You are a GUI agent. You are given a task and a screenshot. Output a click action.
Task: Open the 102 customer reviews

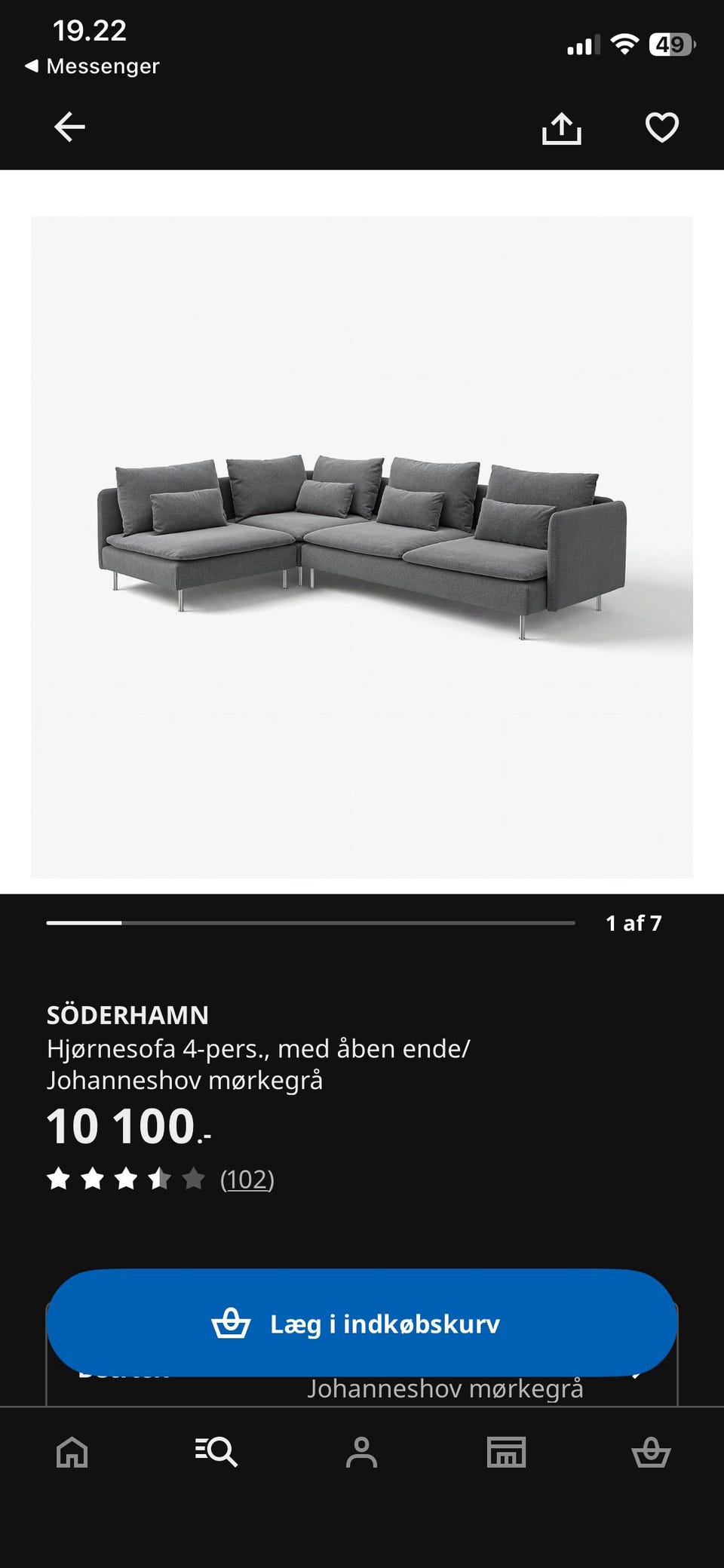click(x=247, y=1179)
